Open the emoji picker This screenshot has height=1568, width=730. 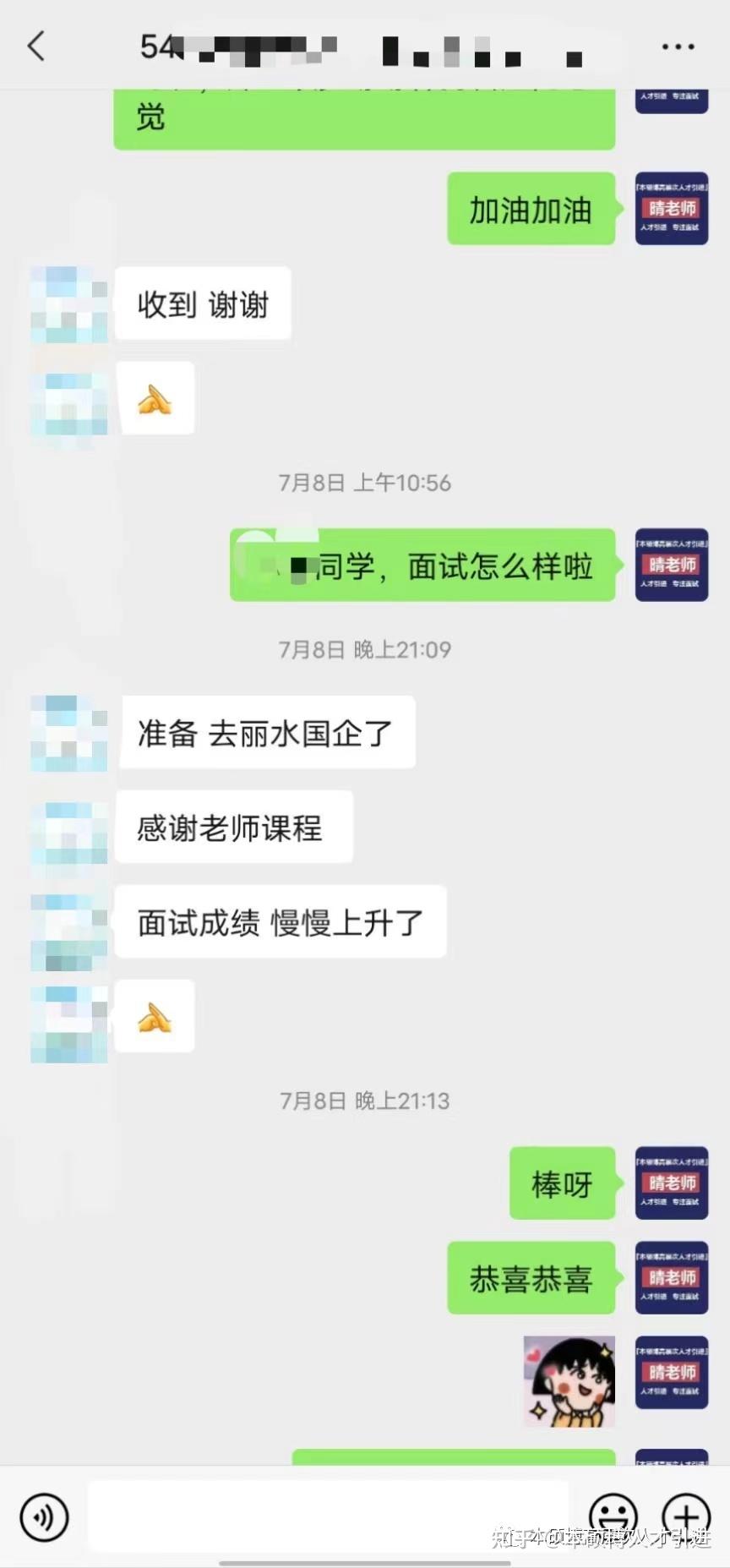(613, 1516)
